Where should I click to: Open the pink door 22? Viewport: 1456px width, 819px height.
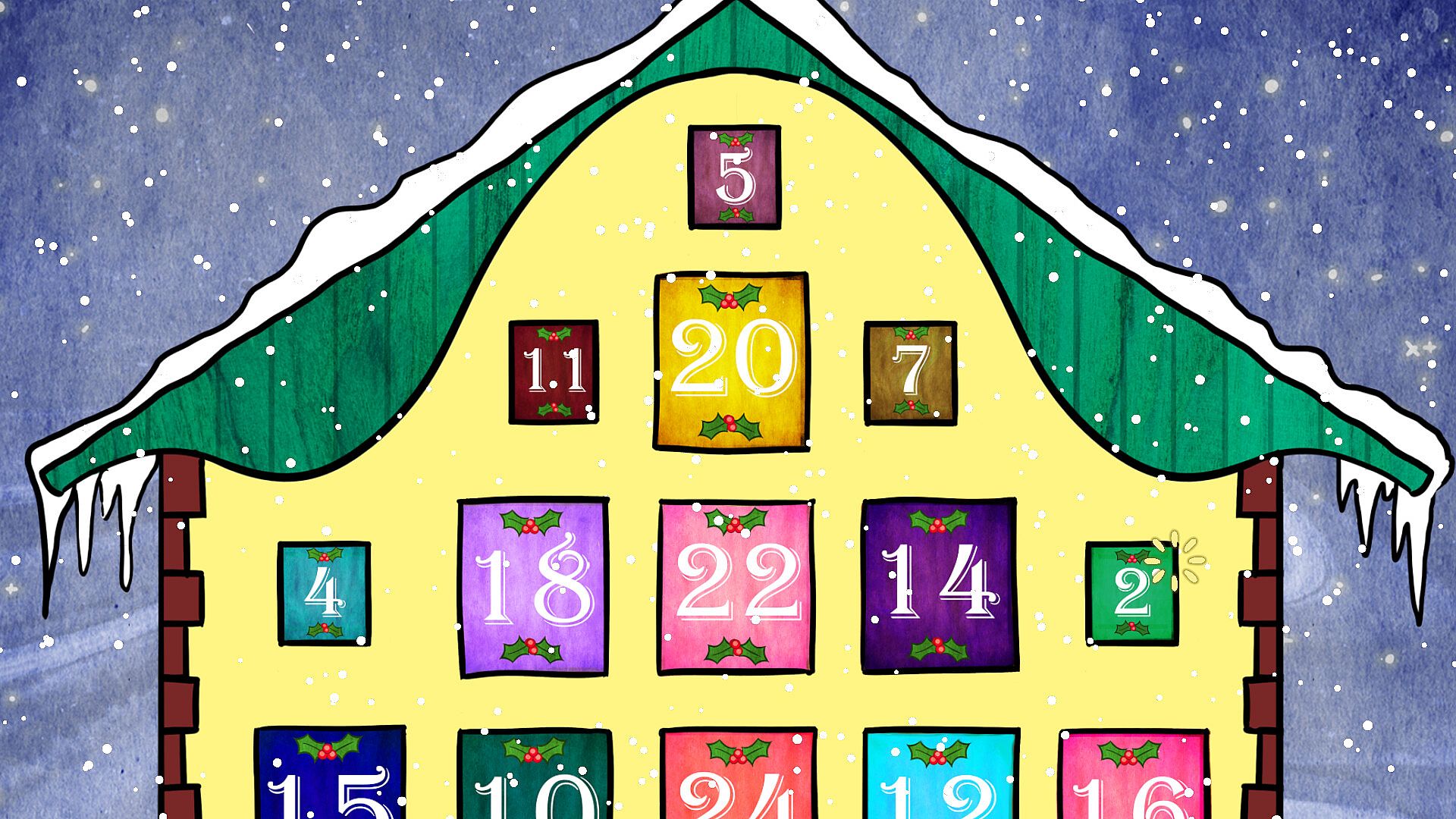coord(736,587)
